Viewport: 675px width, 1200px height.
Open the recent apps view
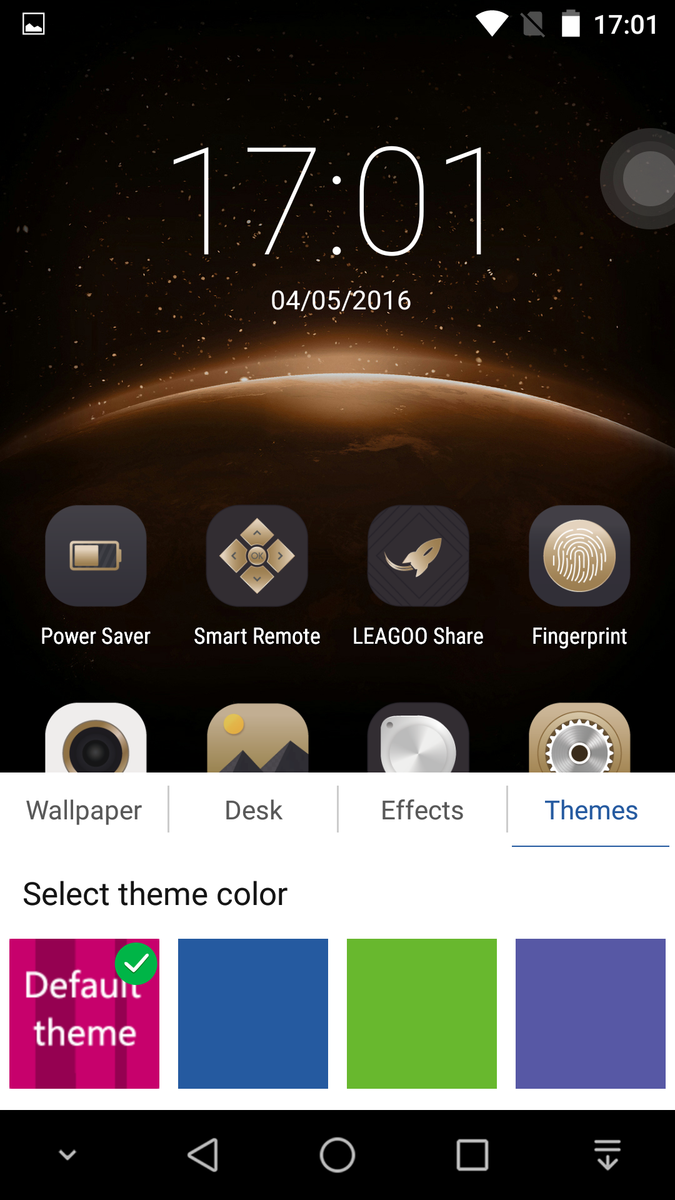(472, 1155)
